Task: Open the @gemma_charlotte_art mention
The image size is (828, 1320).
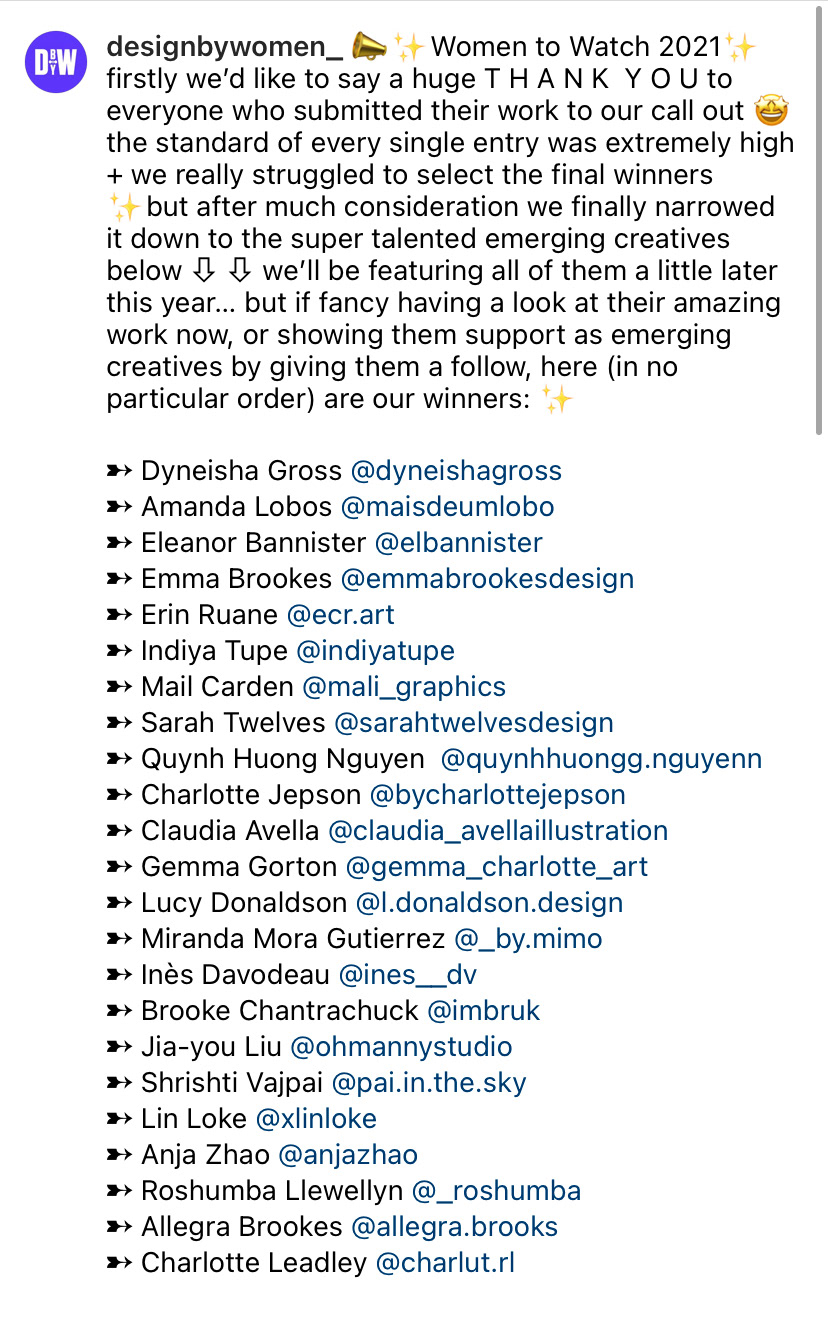Action: pos(497,867)
